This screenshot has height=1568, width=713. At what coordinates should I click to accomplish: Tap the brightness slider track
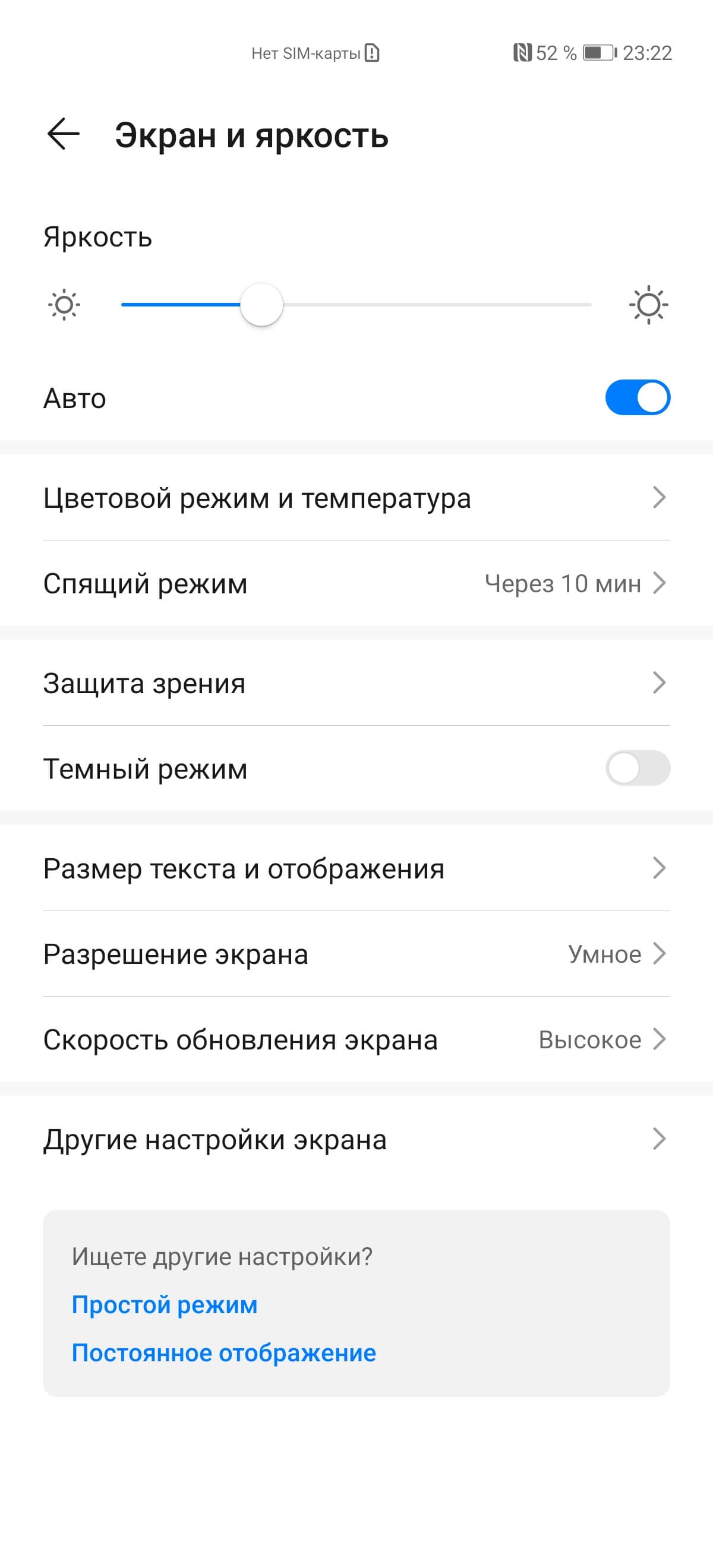coord(426,304)
